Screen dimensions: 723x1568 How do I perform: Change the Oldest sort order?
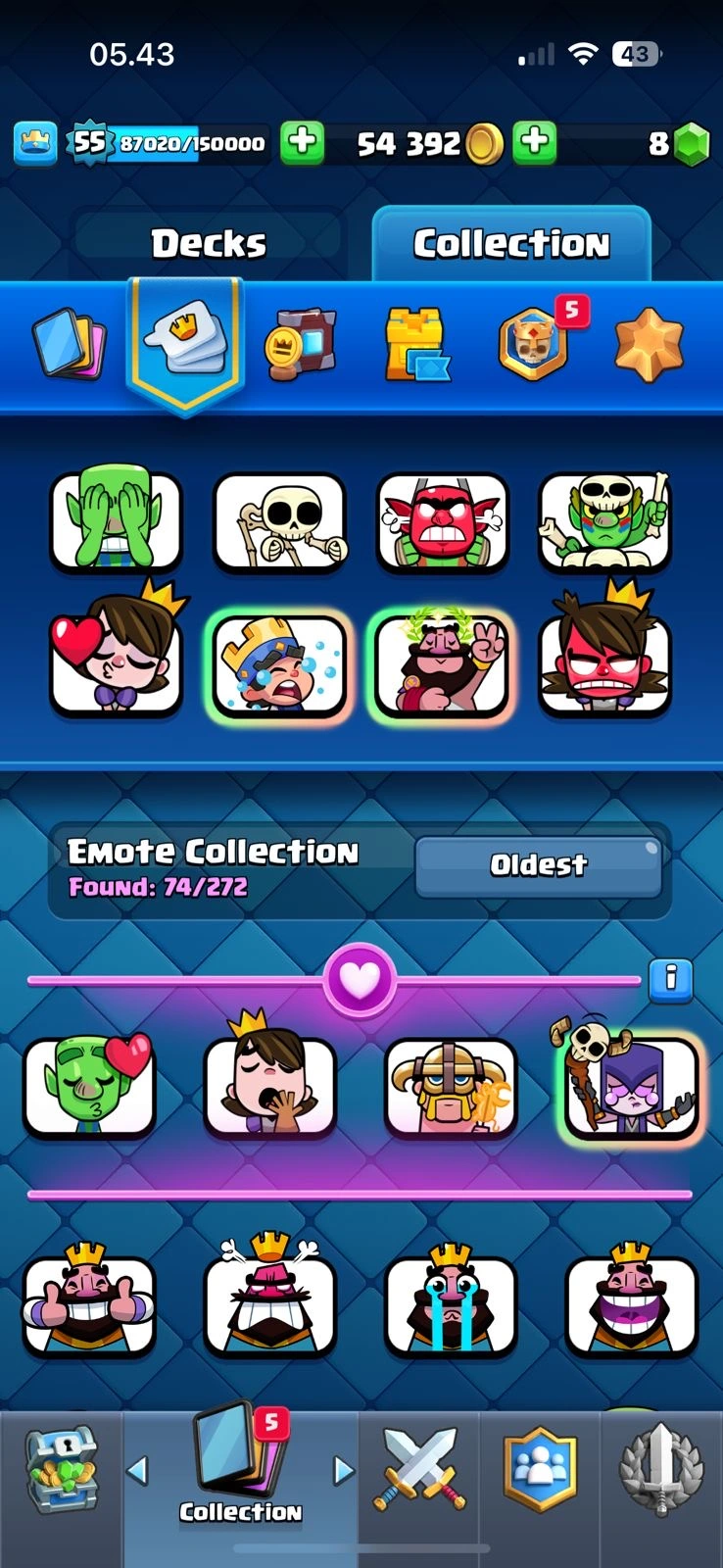538,865
